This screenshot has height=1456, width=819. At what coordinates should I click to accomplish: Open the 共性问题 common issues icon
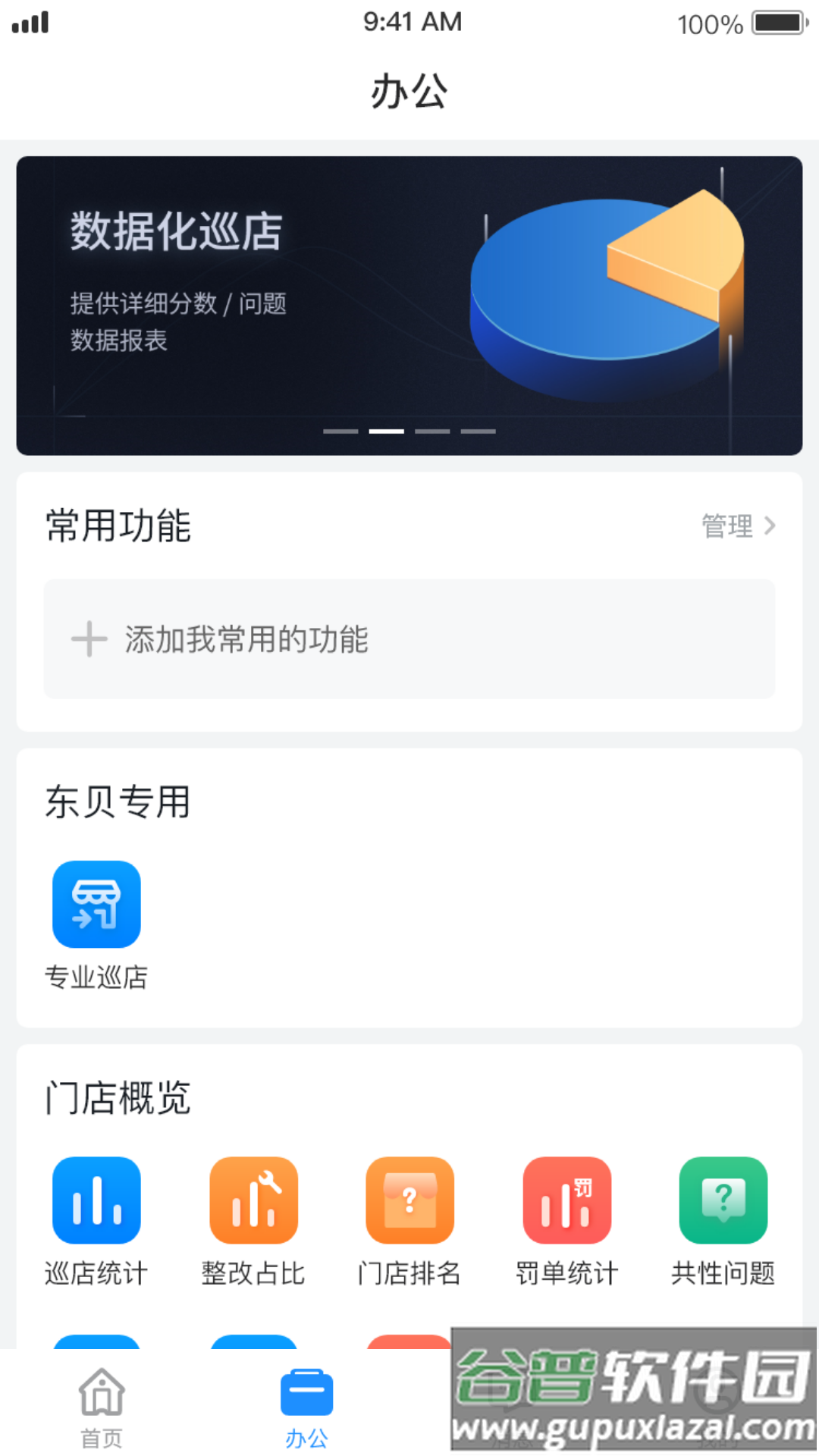click(723, 1201)
